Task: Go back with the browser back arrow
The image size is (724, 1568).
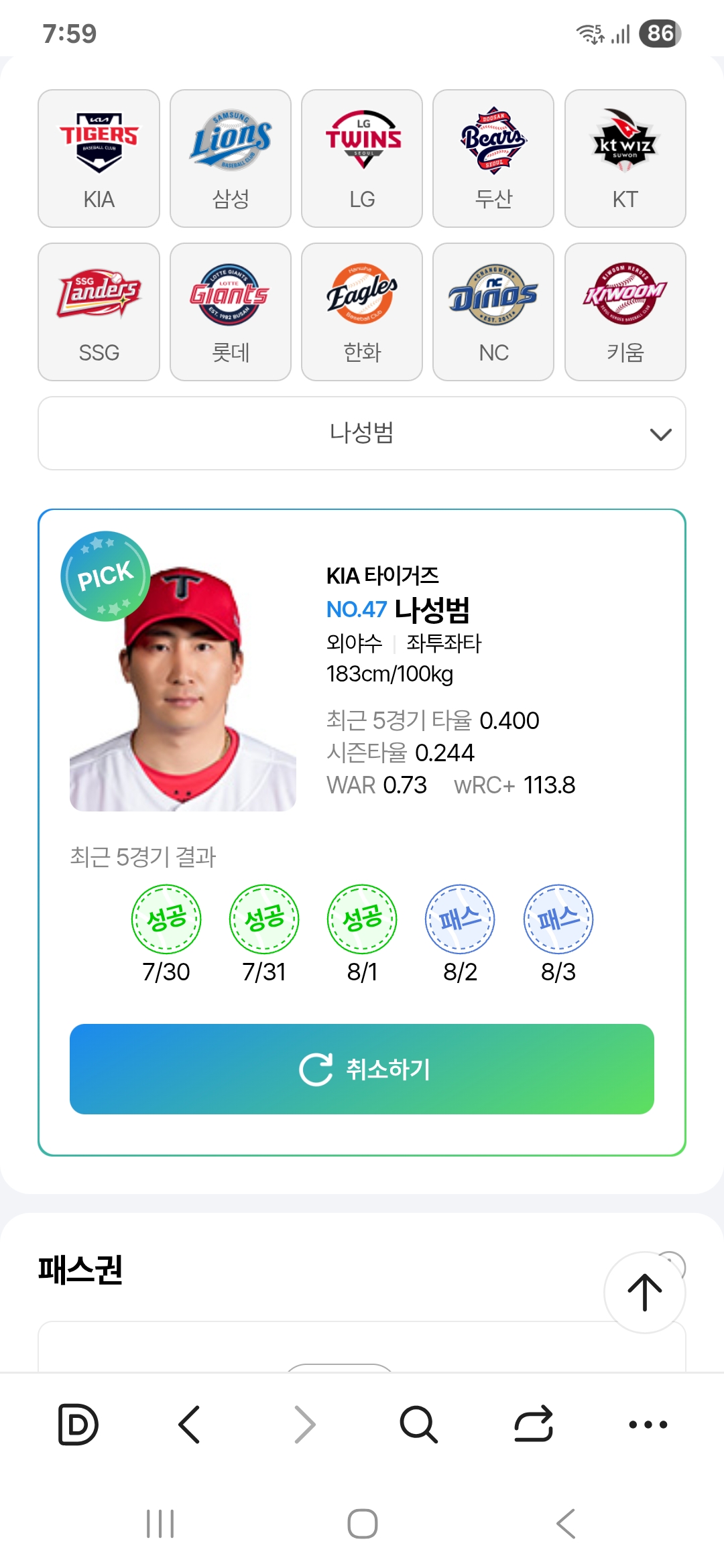Action: tap(190, 1424)
